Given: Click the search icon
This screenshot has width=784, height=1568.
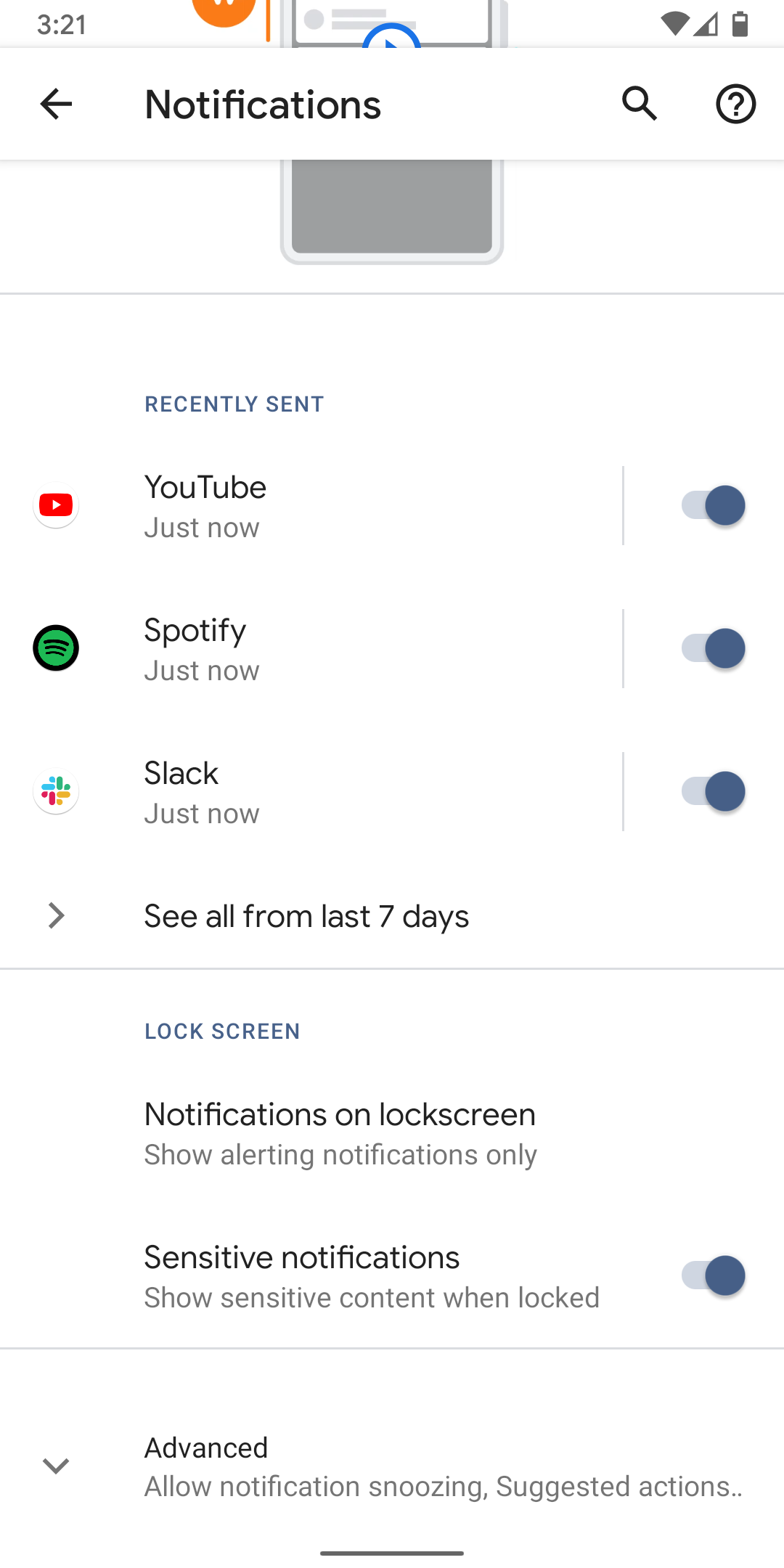Looking at the screenshot, I should [640, 103].
